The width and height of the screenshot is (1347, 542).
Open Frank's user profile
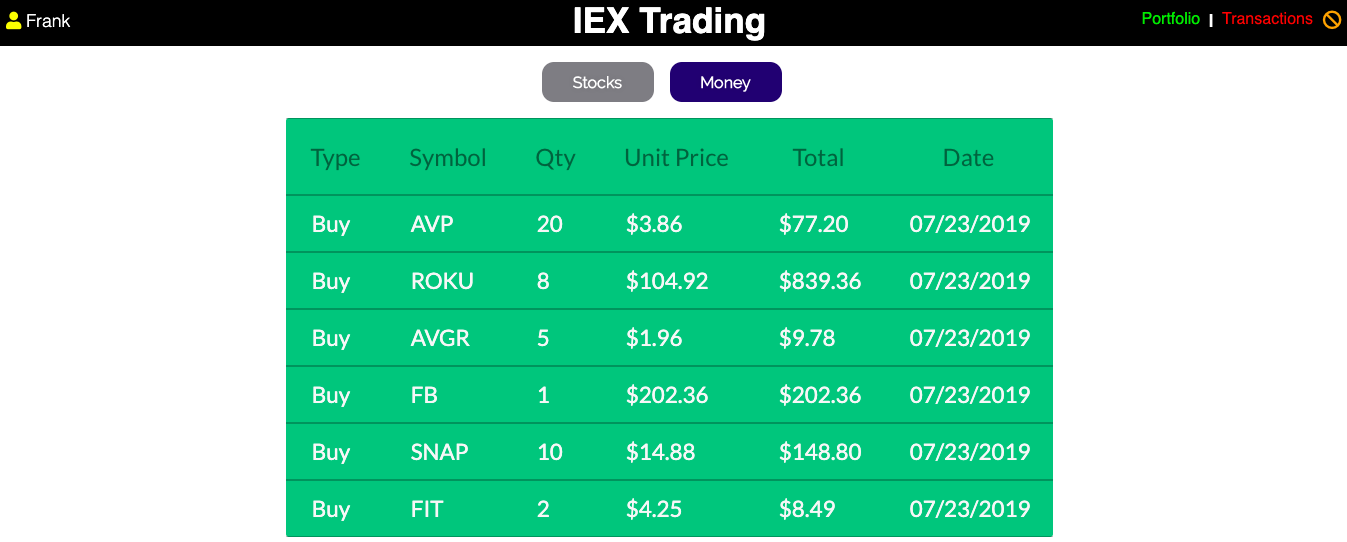click(x=39, y=21)
